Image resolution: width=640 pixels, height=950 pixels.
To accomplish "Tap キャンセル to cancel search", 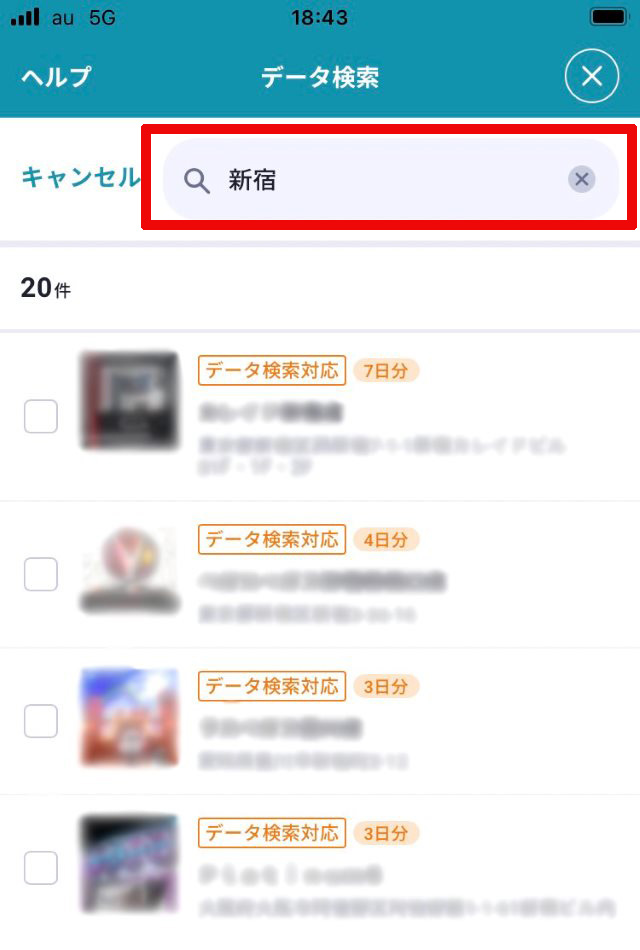I will pyautogui.click(x=80, y=177).
